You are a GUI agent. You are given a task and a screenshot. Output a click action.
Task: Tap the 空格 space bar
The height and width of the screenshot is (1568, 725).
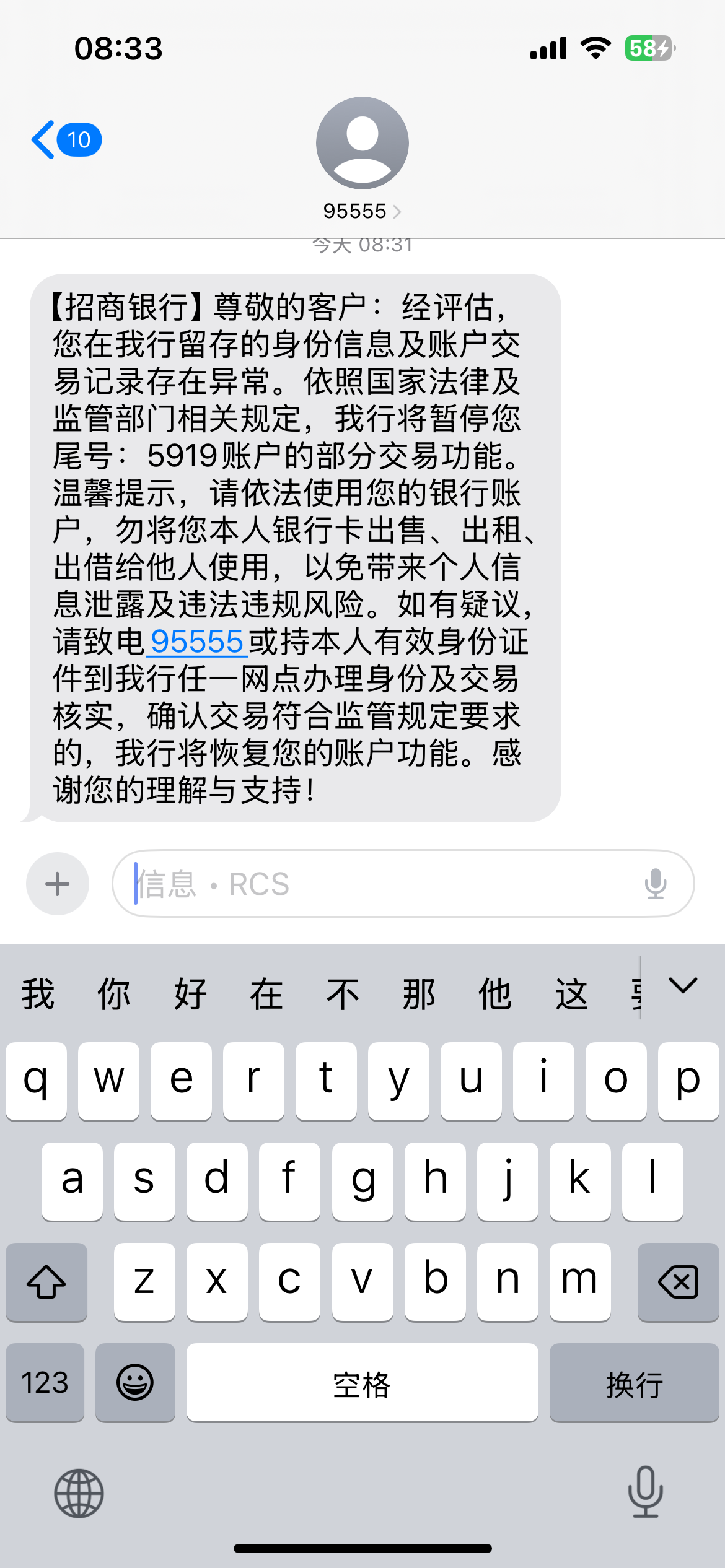click(362, 1382)
